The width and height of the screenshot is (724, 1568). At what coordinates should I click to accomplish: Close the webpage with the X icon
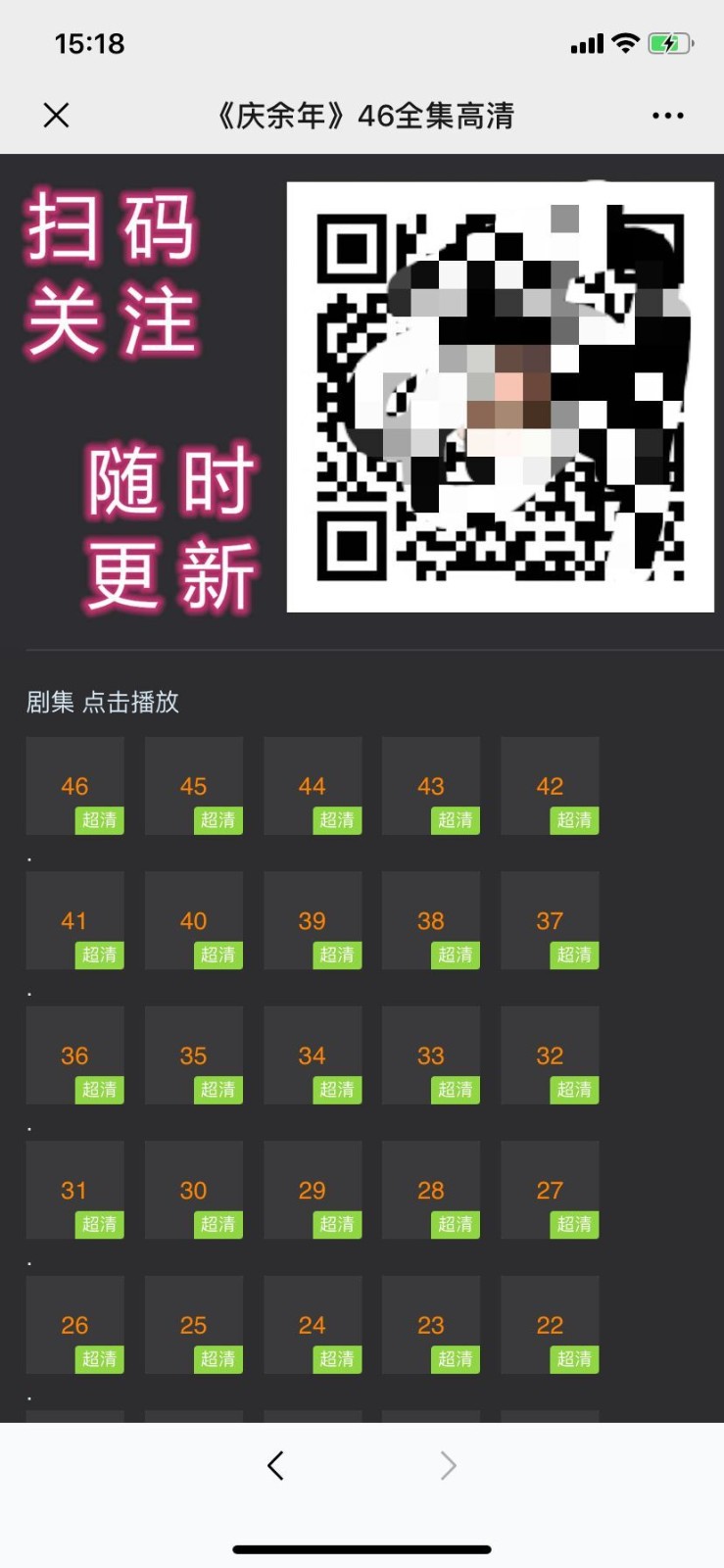57,116
